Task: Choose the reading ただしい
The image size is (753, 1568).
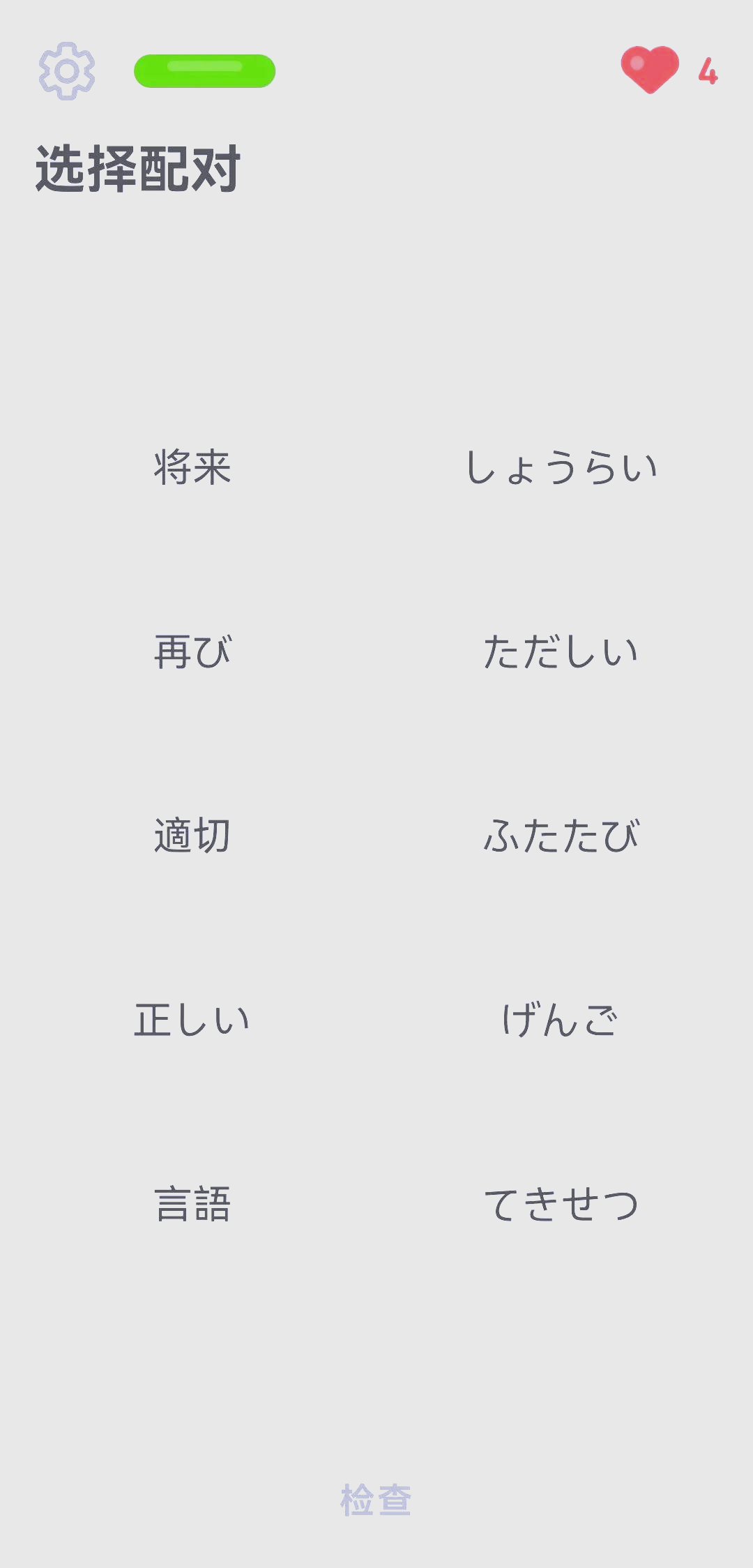Action: click(x=561, y=651)
